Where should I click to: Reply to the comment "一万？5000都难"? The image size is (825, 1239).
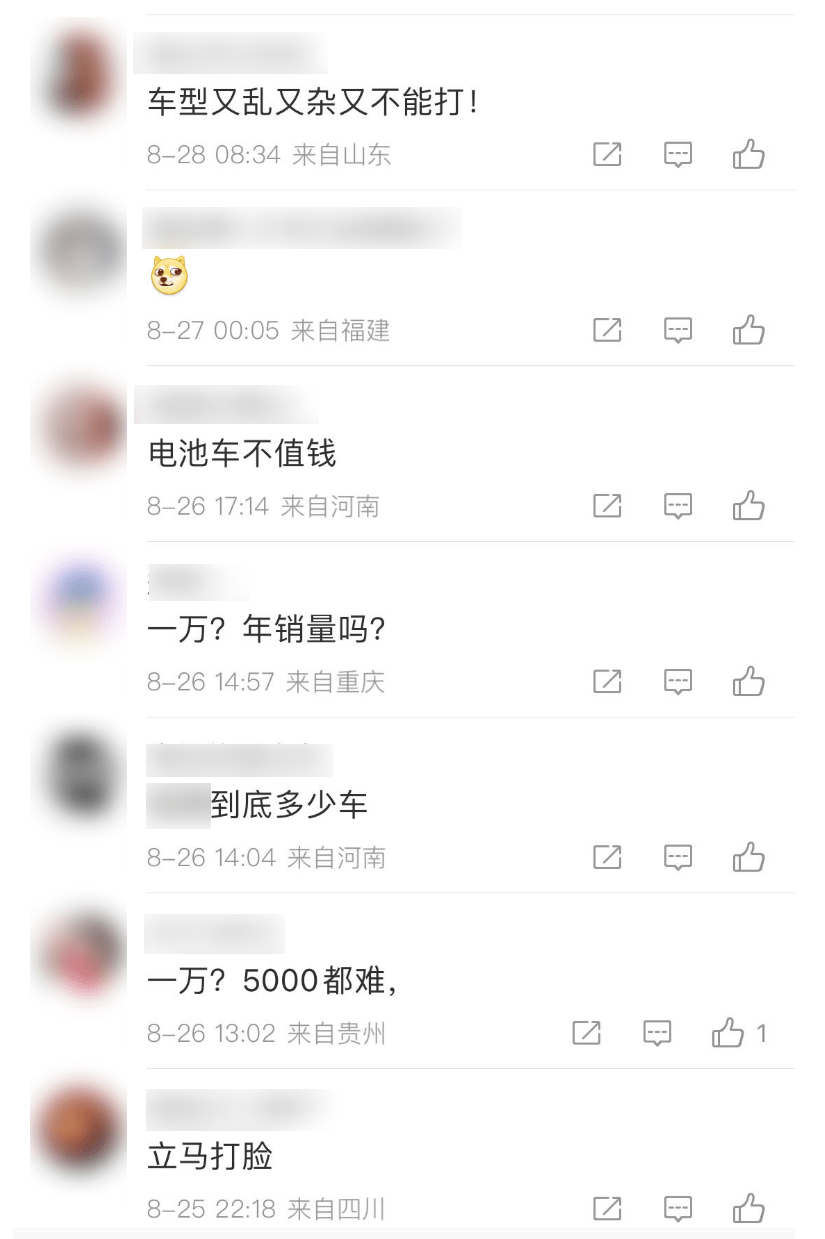tap(657, 1033)
